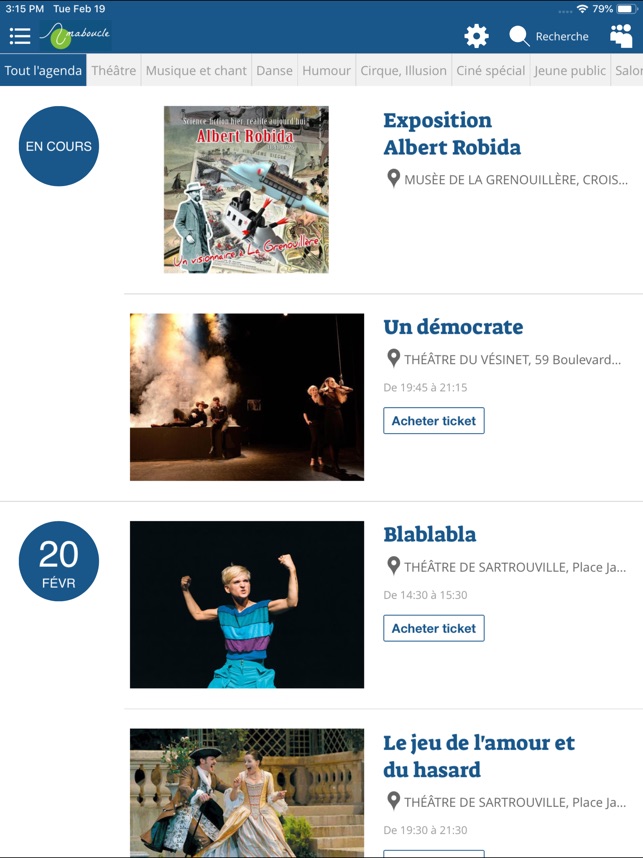Tap the Recherche search button
643x858 pixels.
click(549, 37)
